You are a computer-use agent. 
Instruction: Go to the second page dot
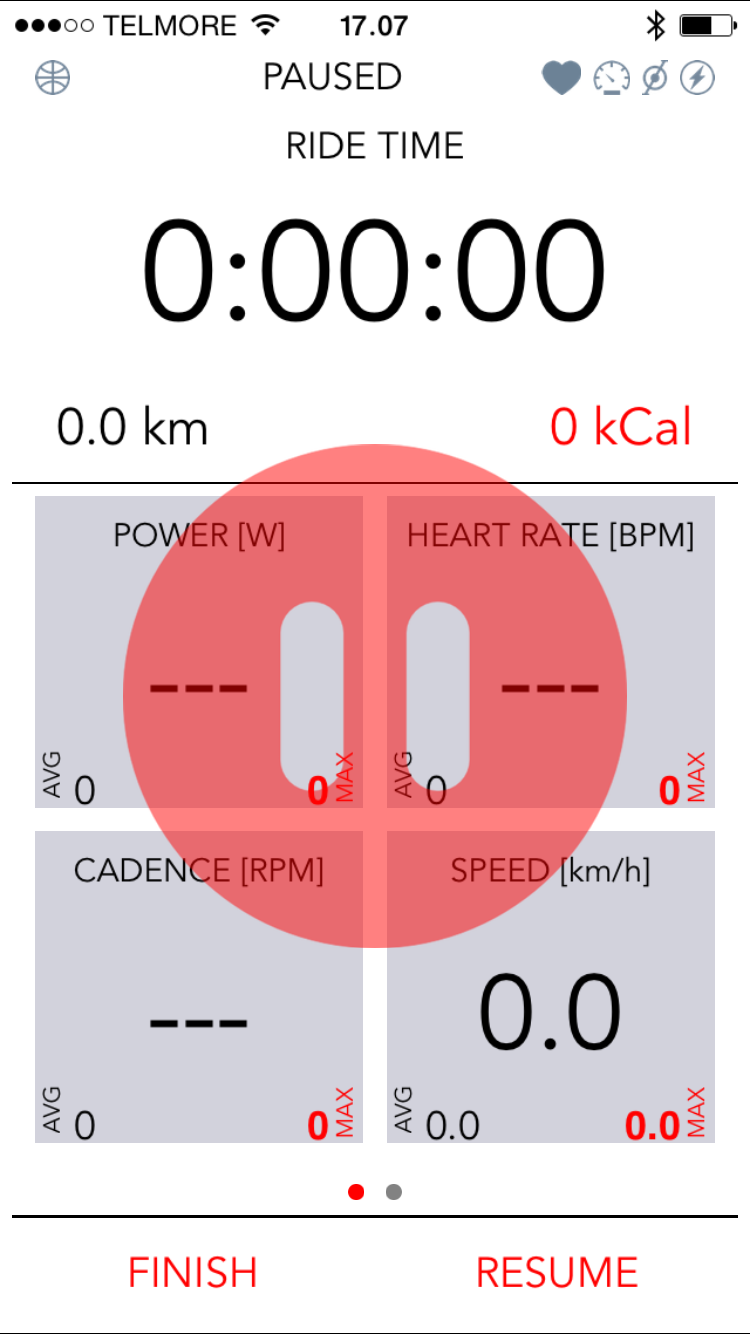tap(394, 1191)
